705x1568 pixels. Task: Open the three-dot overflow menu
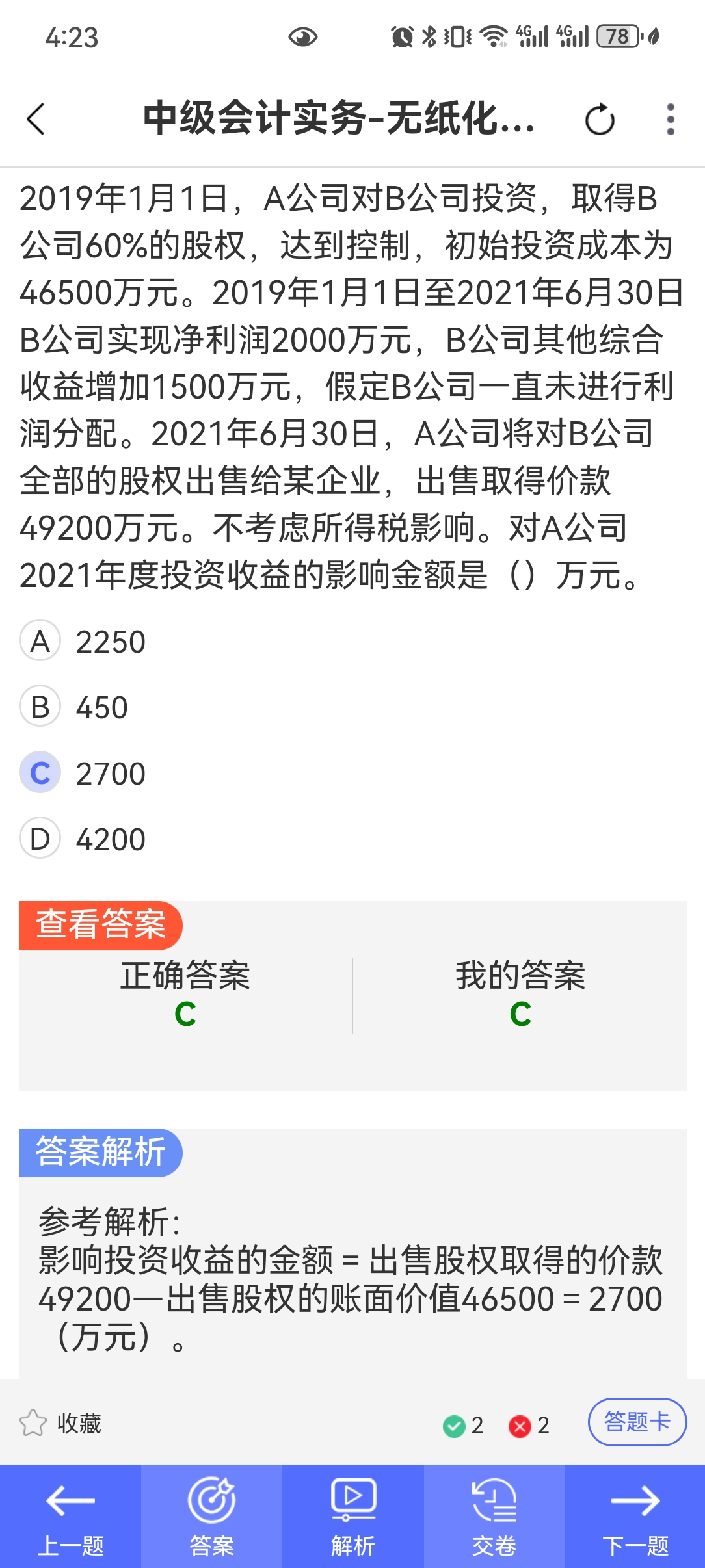click(671, 120)
